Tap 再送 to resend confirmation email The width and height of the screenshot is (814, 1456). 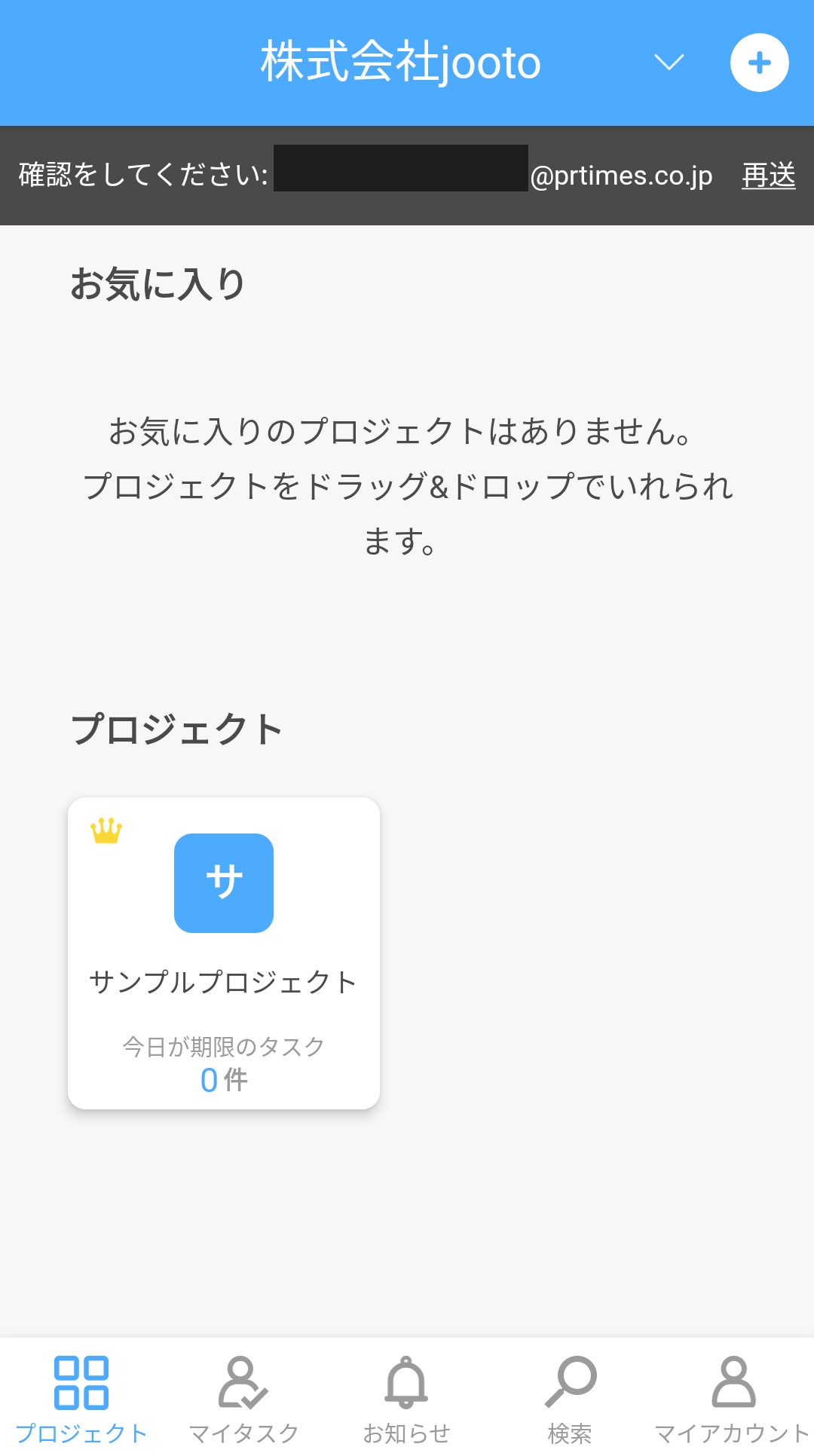coord(768,176)
